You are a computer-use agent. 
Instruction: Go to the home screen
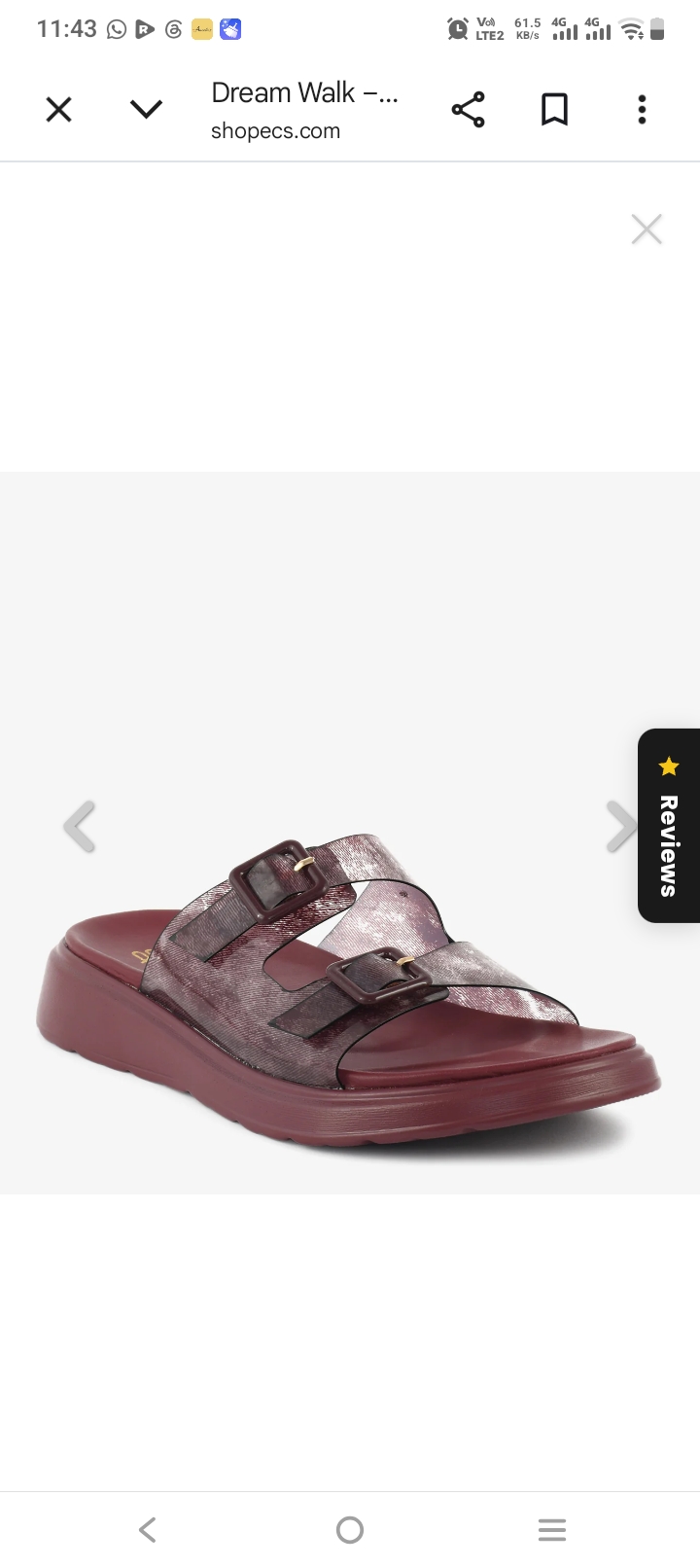pyautogui.click(x=350, y=1530)
